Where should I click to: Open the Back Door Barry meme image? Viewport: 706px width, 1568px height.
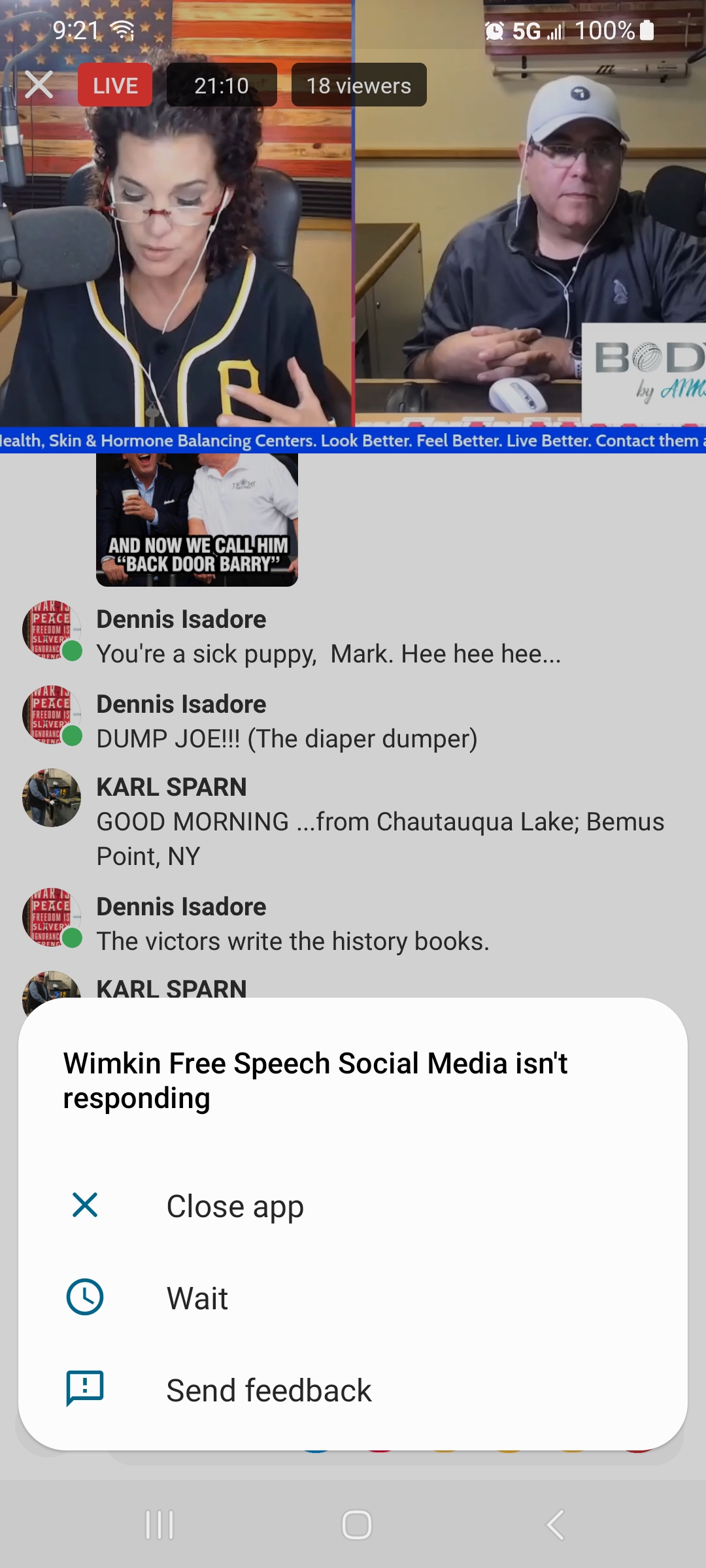coord(197,520)
